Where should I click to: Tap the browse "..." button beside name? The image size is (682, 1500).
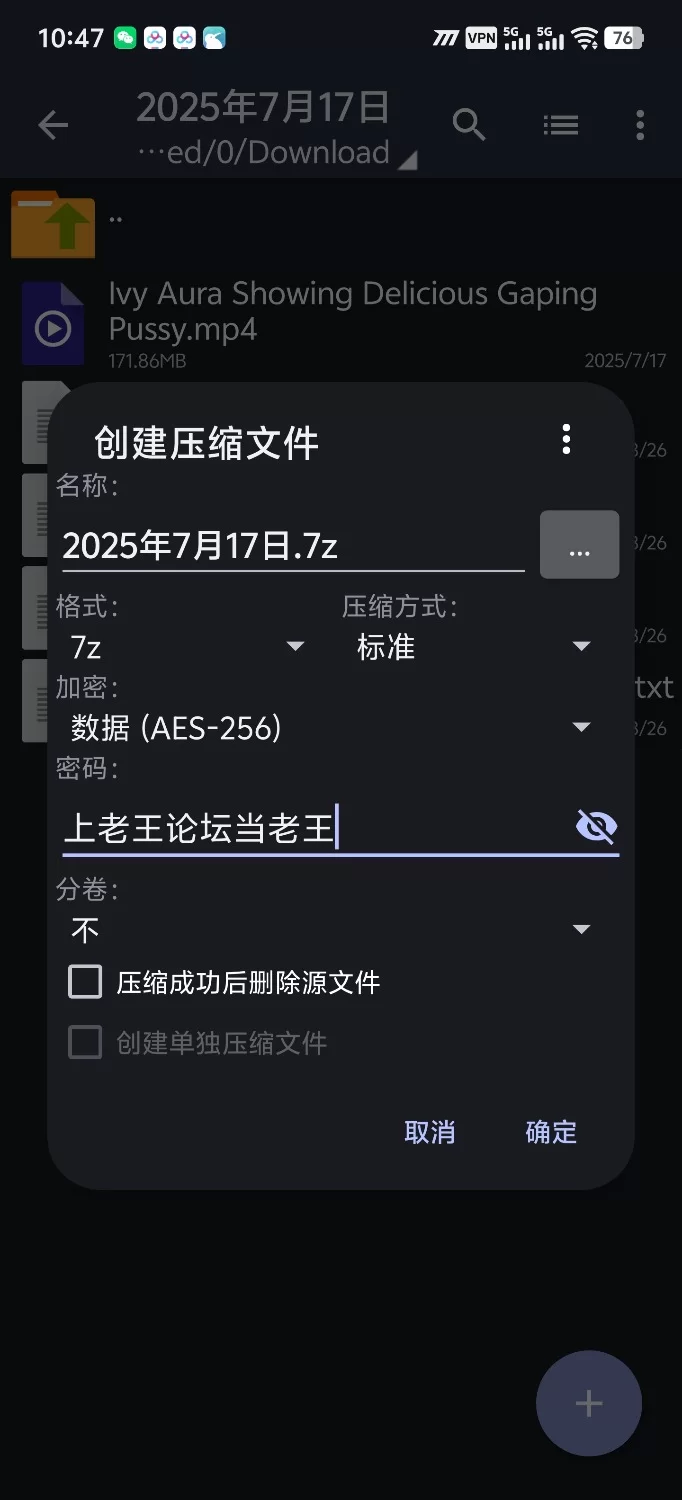click(x=579, y=545)
